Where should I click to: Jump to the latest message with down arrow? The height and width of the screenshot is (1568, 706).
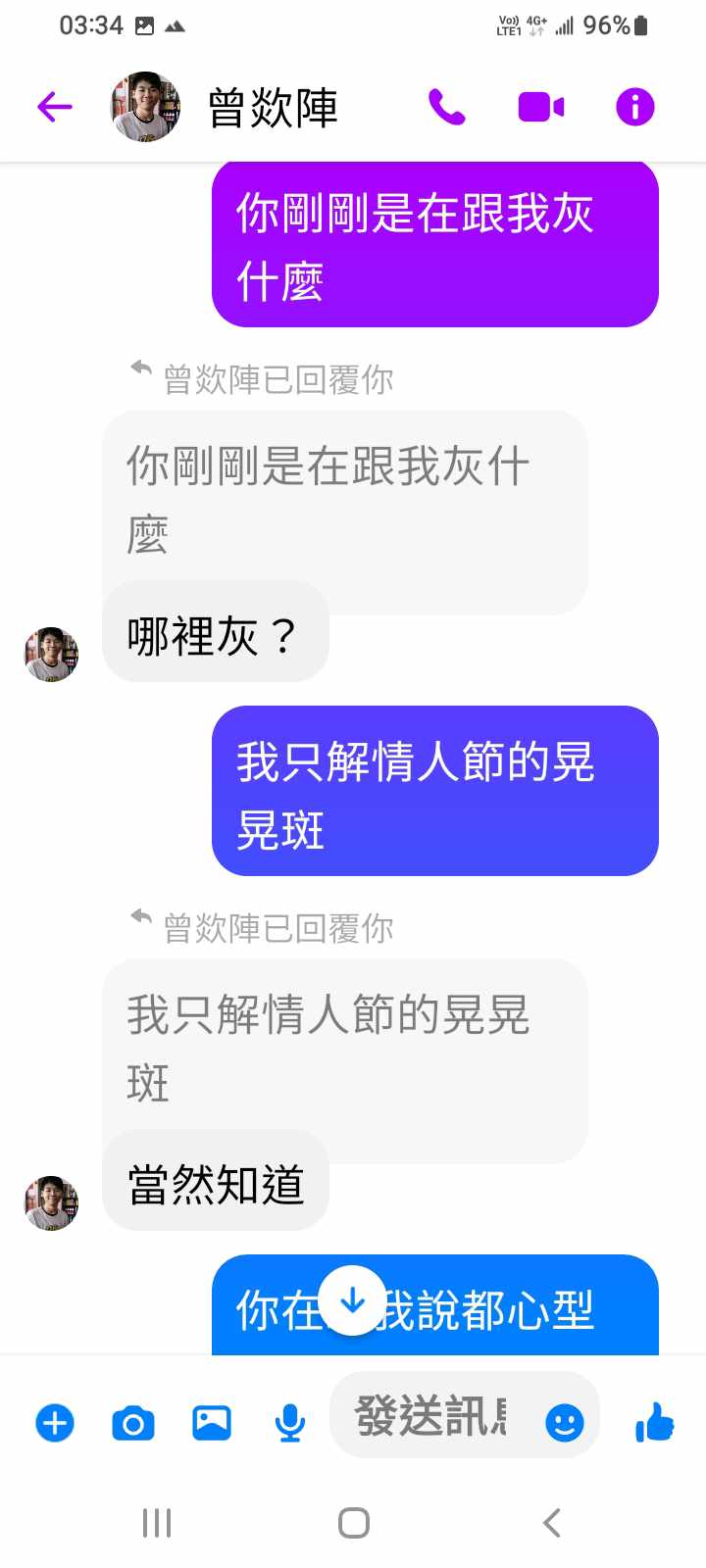tap(353, 1300)
